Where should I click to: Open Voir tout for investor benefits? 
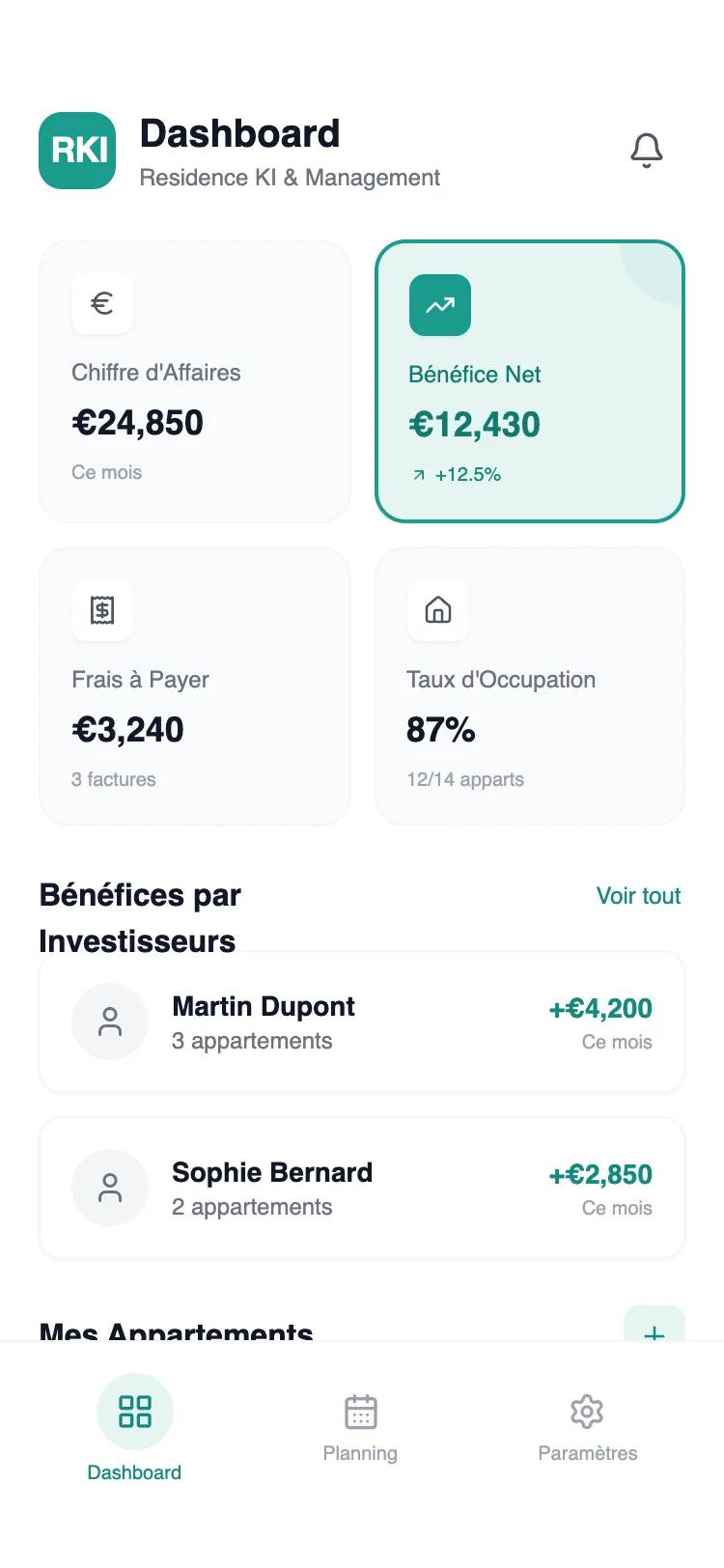tap(638, 896)
